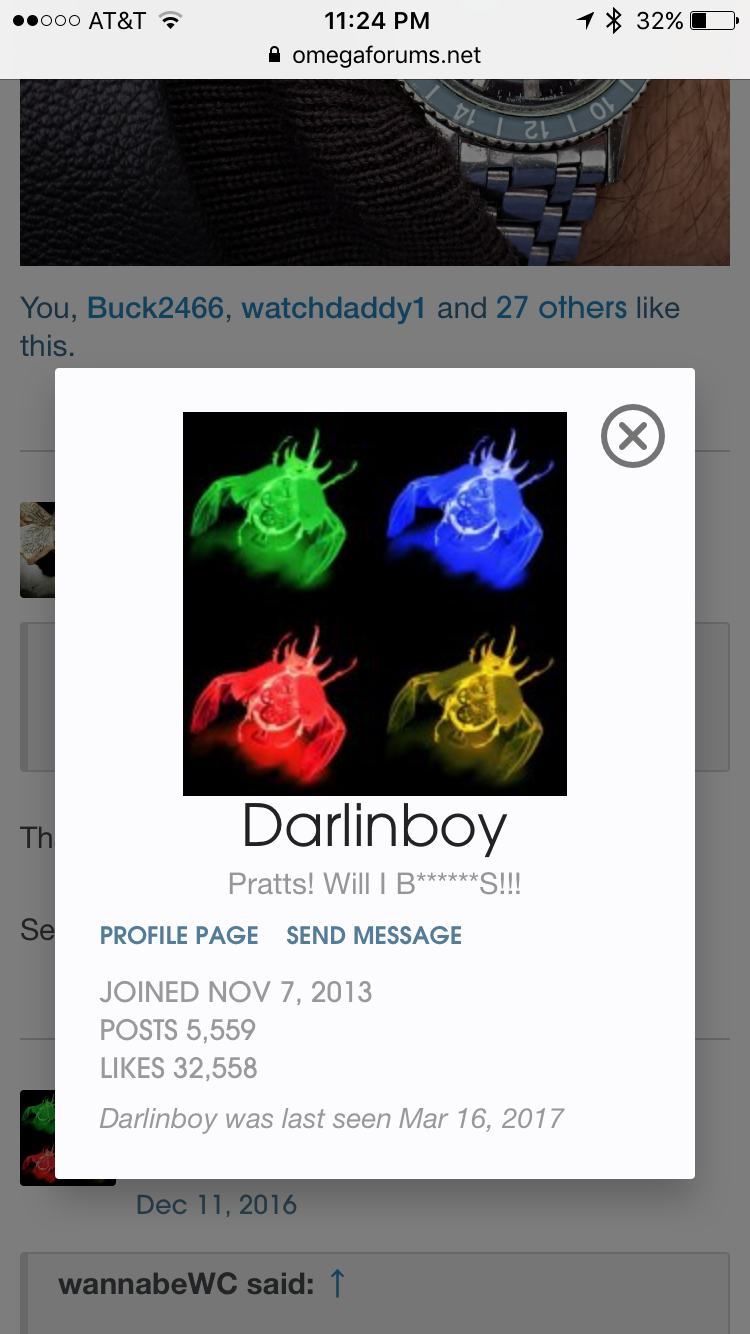Viewport: 750px width, 1334px height.
Task: Tap the omegaforums.net address bar
Action: (x=375, y=55)
